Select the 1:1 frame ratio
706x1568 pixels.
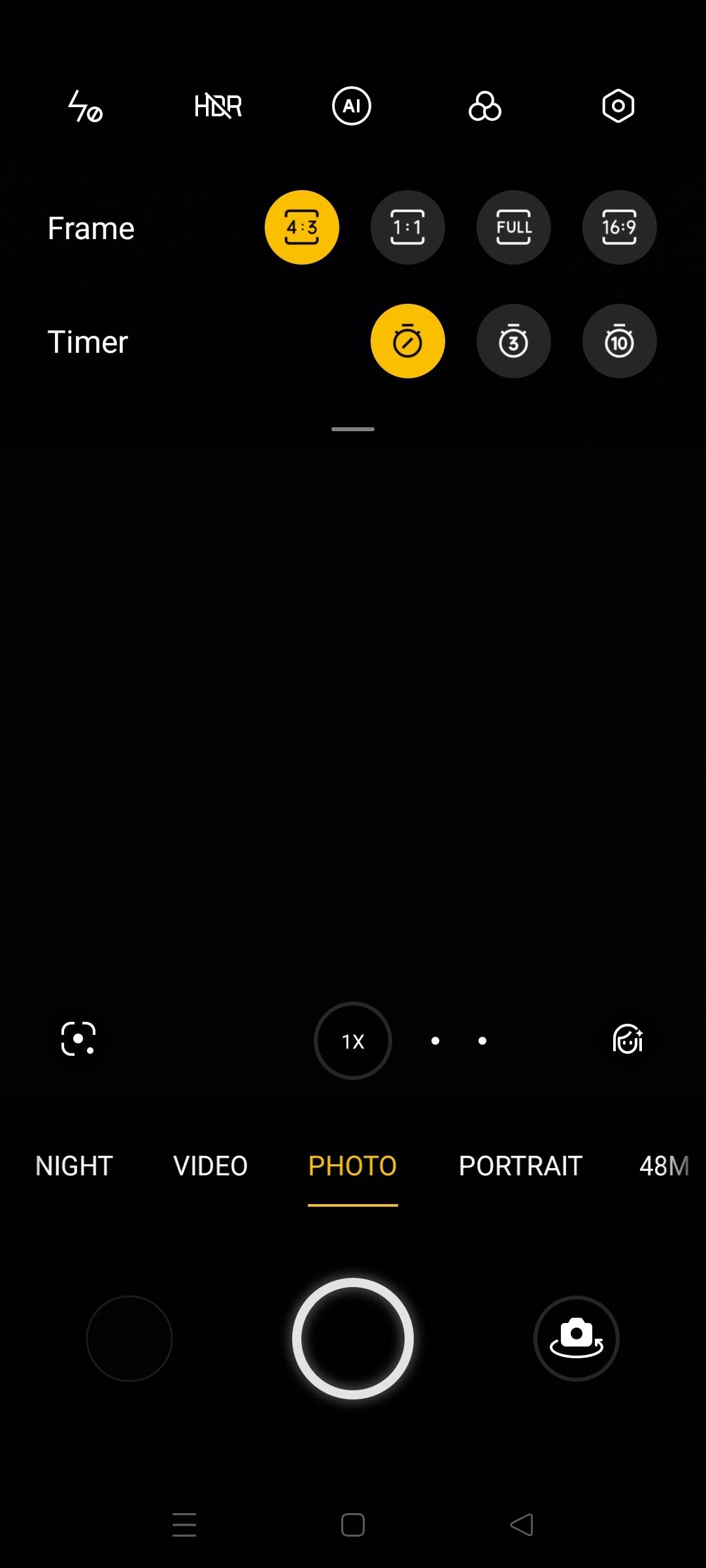pos(408,227)
